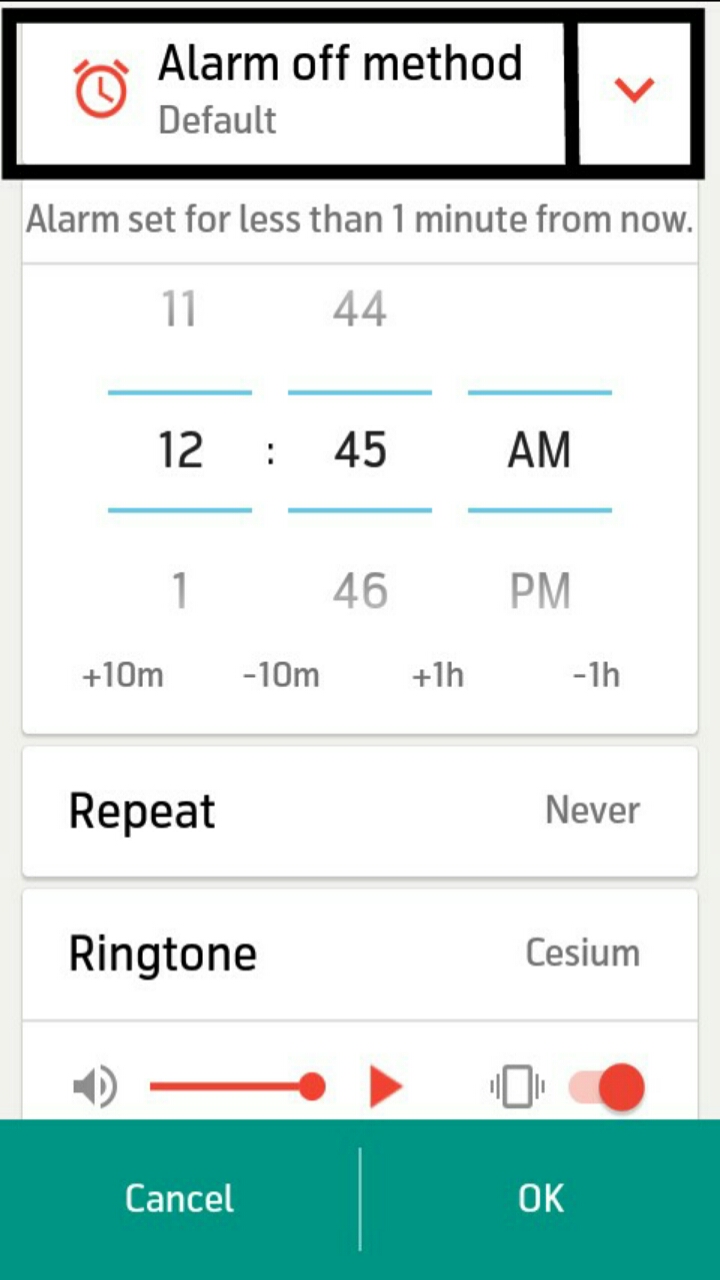Subtract 10 minutes with -10m
The width and height of the screenshot is (720, 1280).
[x=281, y=676]
